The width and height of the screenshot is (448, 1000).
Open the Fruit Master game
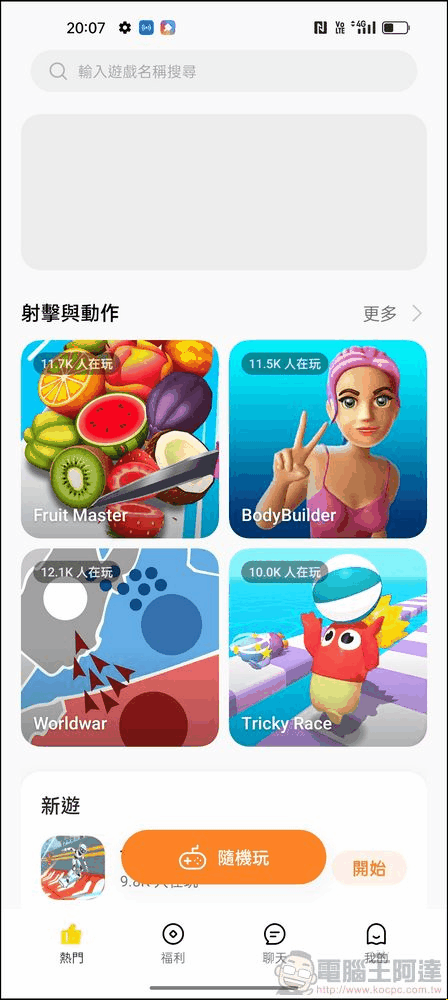click(120, 439)
